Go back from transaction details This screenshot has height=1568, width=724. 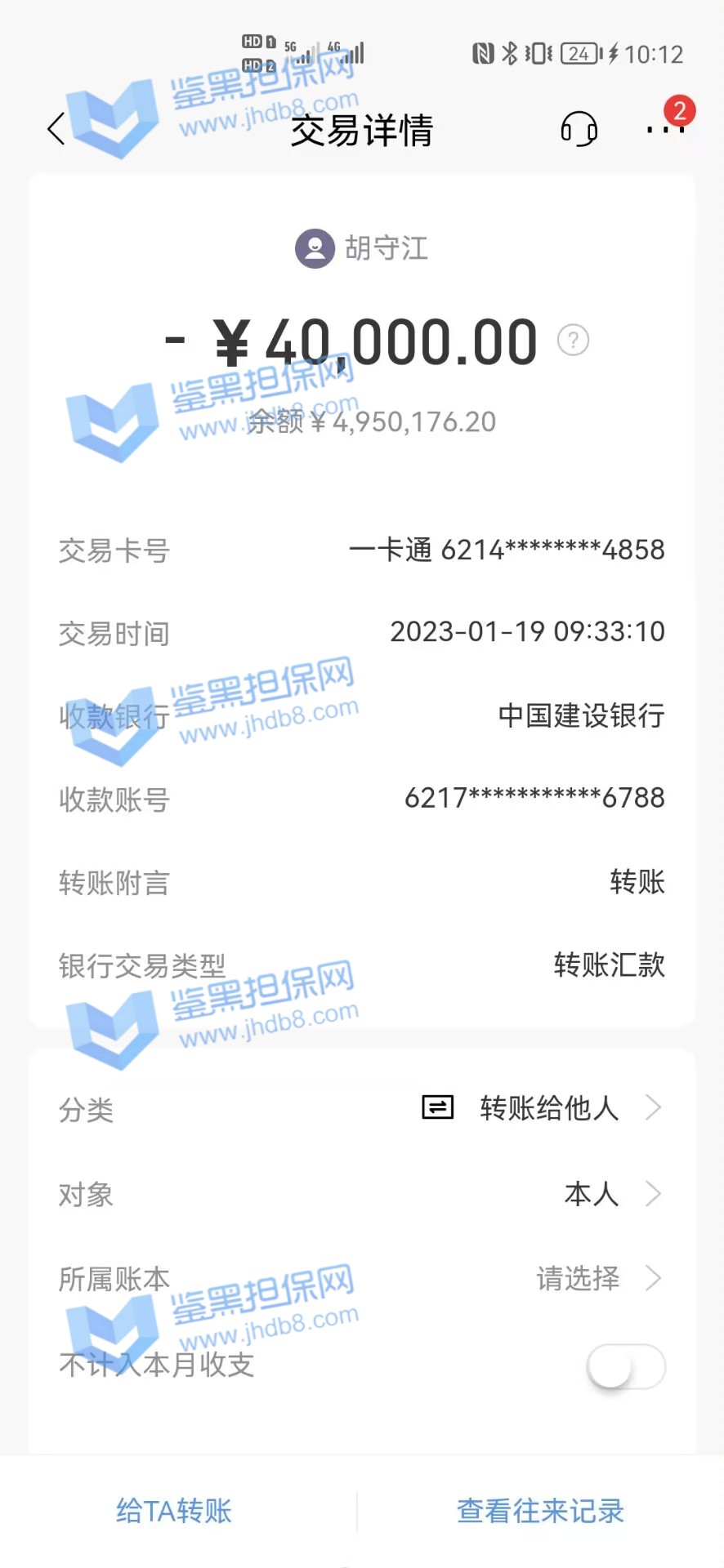coord(56,129)
